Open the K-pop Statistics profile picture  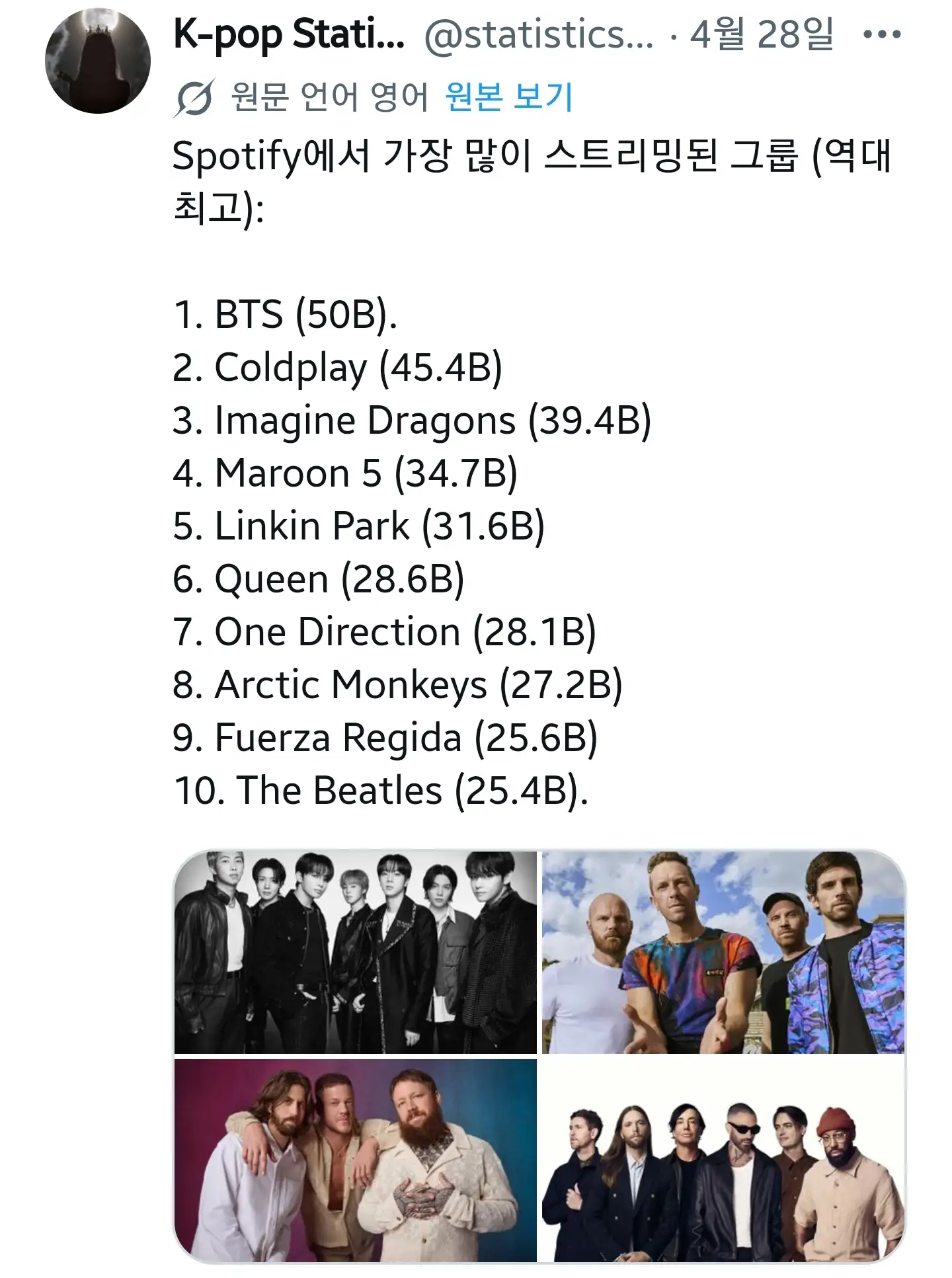97,61
